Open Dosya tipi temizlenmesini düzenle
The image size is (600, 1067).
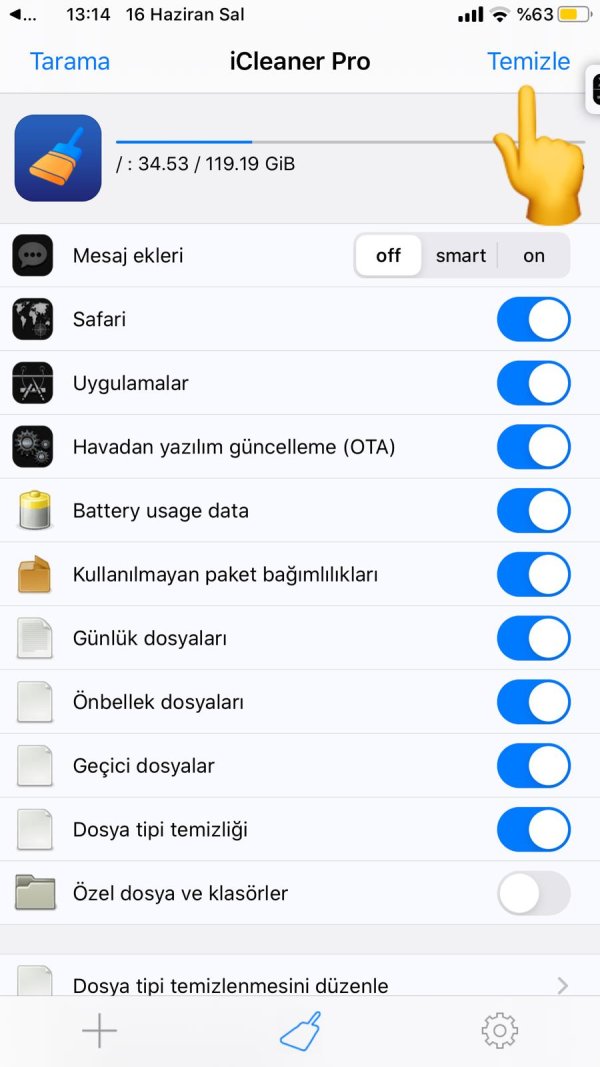300,985
